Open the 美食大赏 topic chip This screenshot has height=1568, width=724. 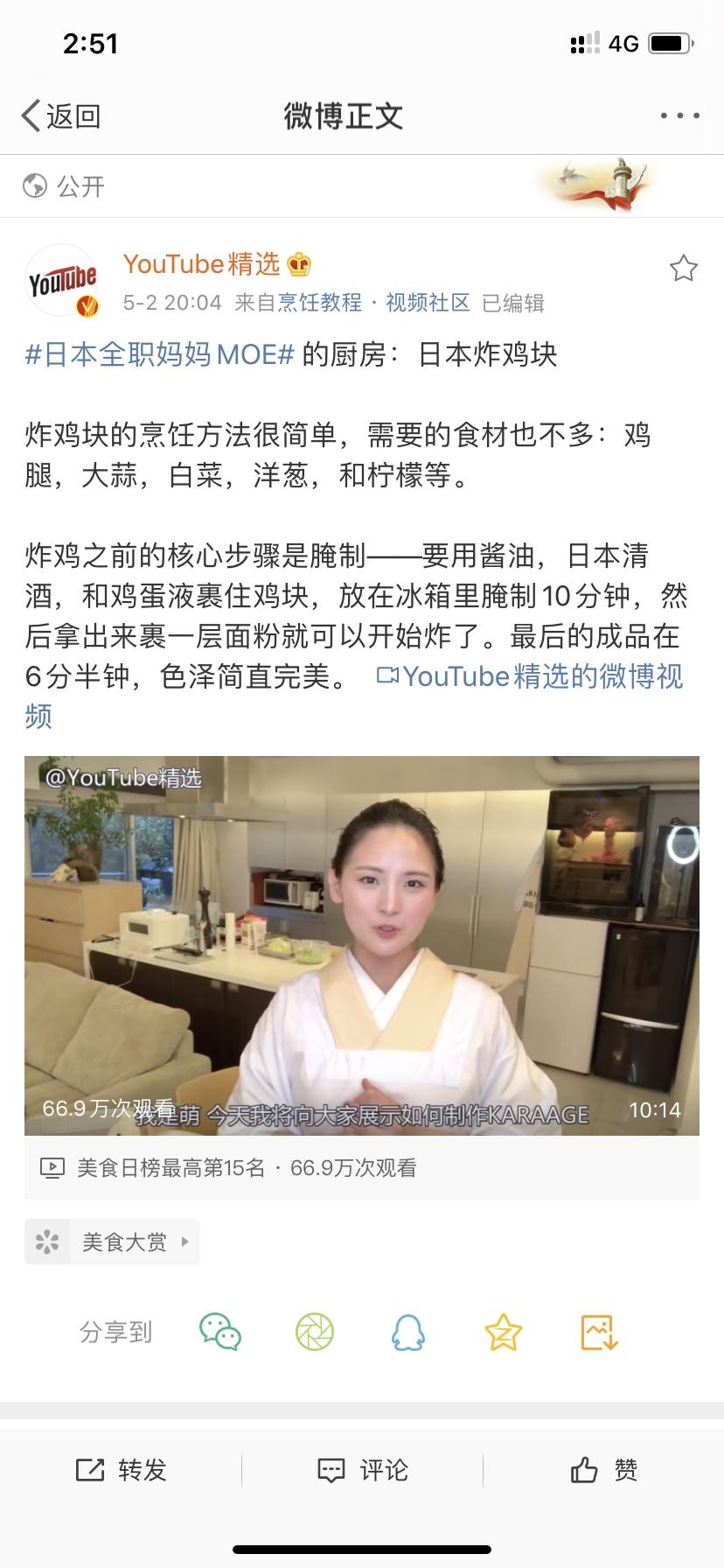point(112,1242)
